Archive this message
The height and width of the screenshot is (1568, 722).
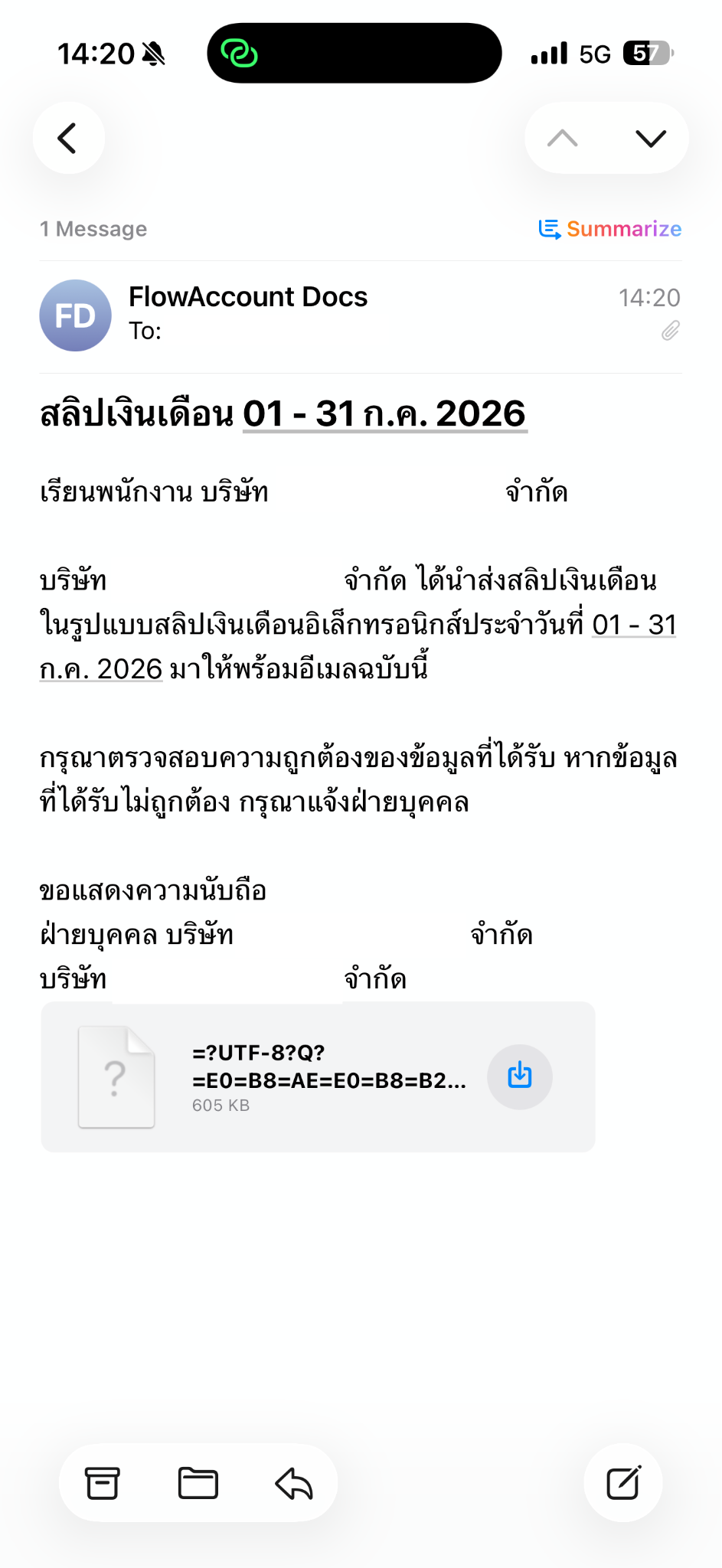(x=103, y=1483)
